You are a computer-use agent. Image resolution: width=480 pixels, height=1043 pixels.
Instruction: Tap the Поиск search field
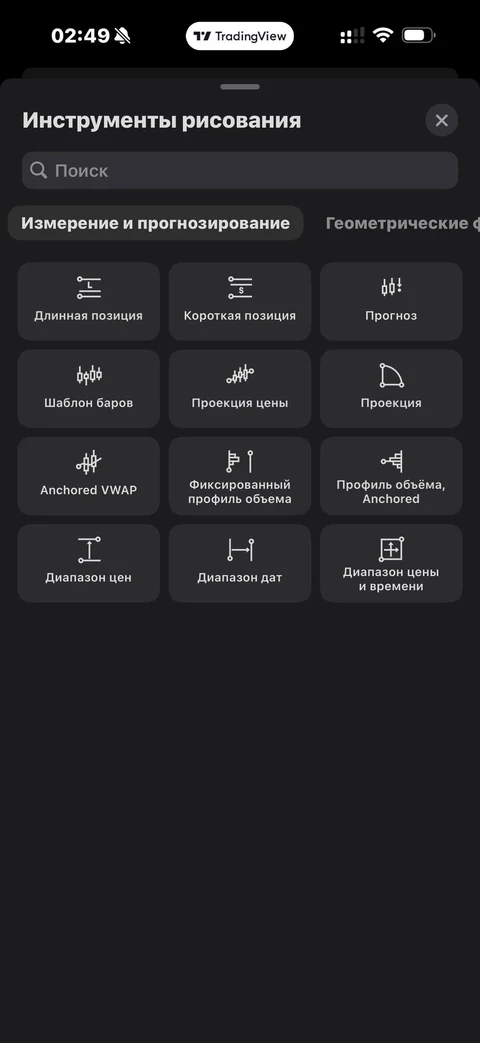pos(240,170)
